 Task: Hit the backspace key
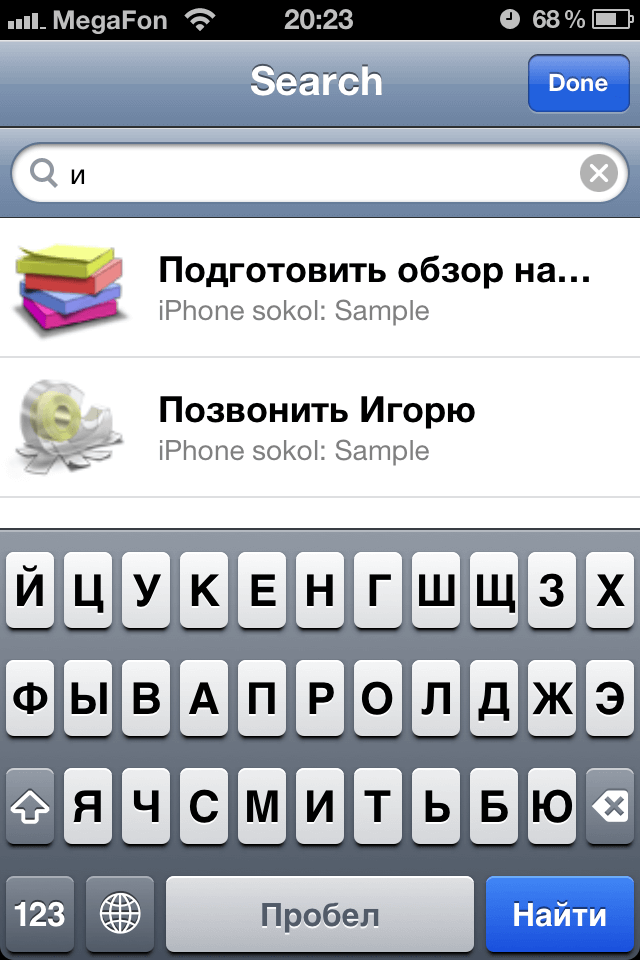coord(607,807)
